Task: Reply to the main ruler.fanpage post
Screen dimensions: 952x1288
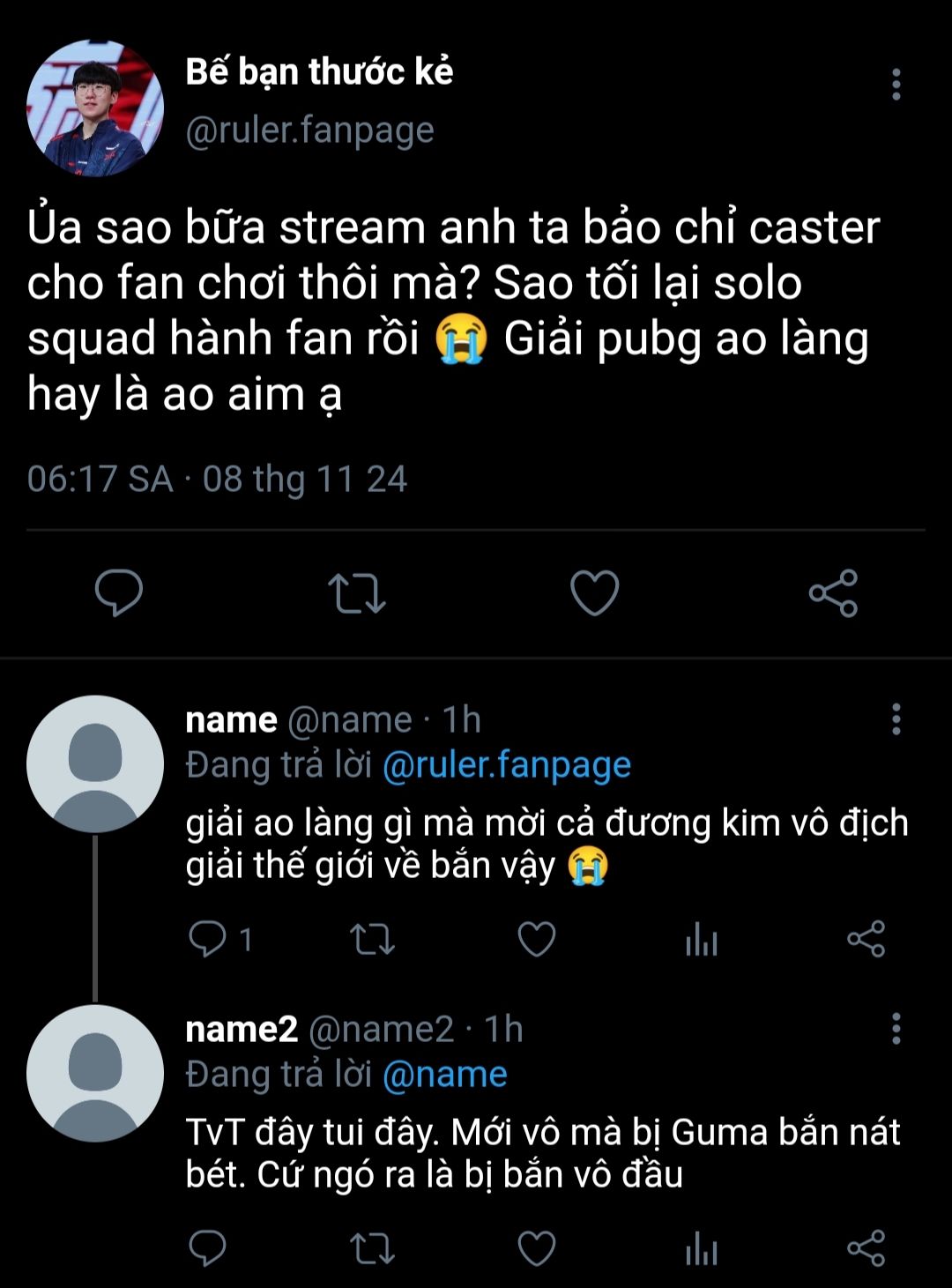Action: tap(119, 592)
